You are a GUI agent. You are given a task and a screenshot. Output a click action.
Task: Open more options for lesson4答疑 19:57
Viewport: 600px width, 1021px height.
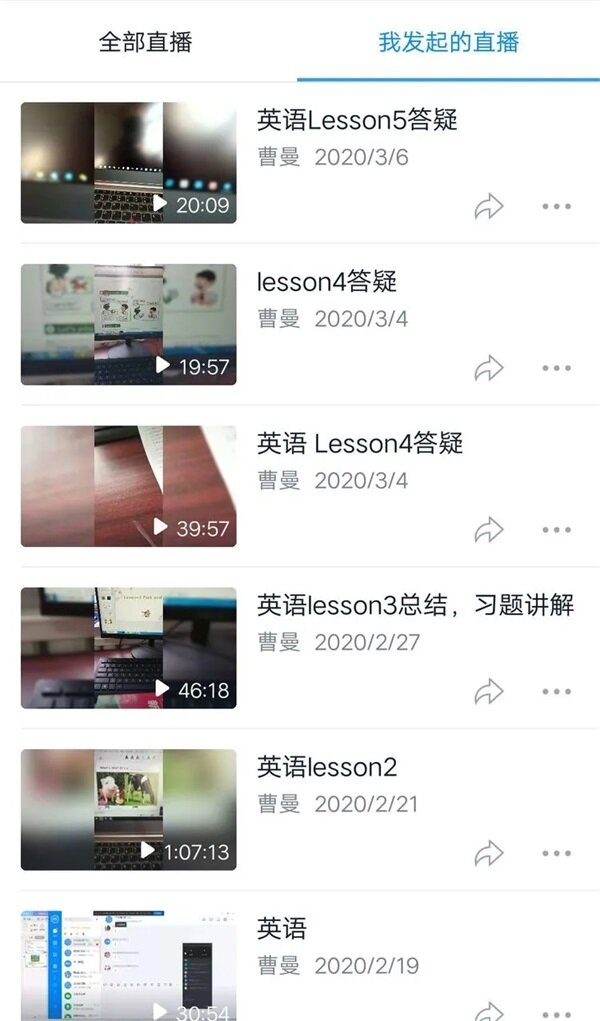(556, 368)
